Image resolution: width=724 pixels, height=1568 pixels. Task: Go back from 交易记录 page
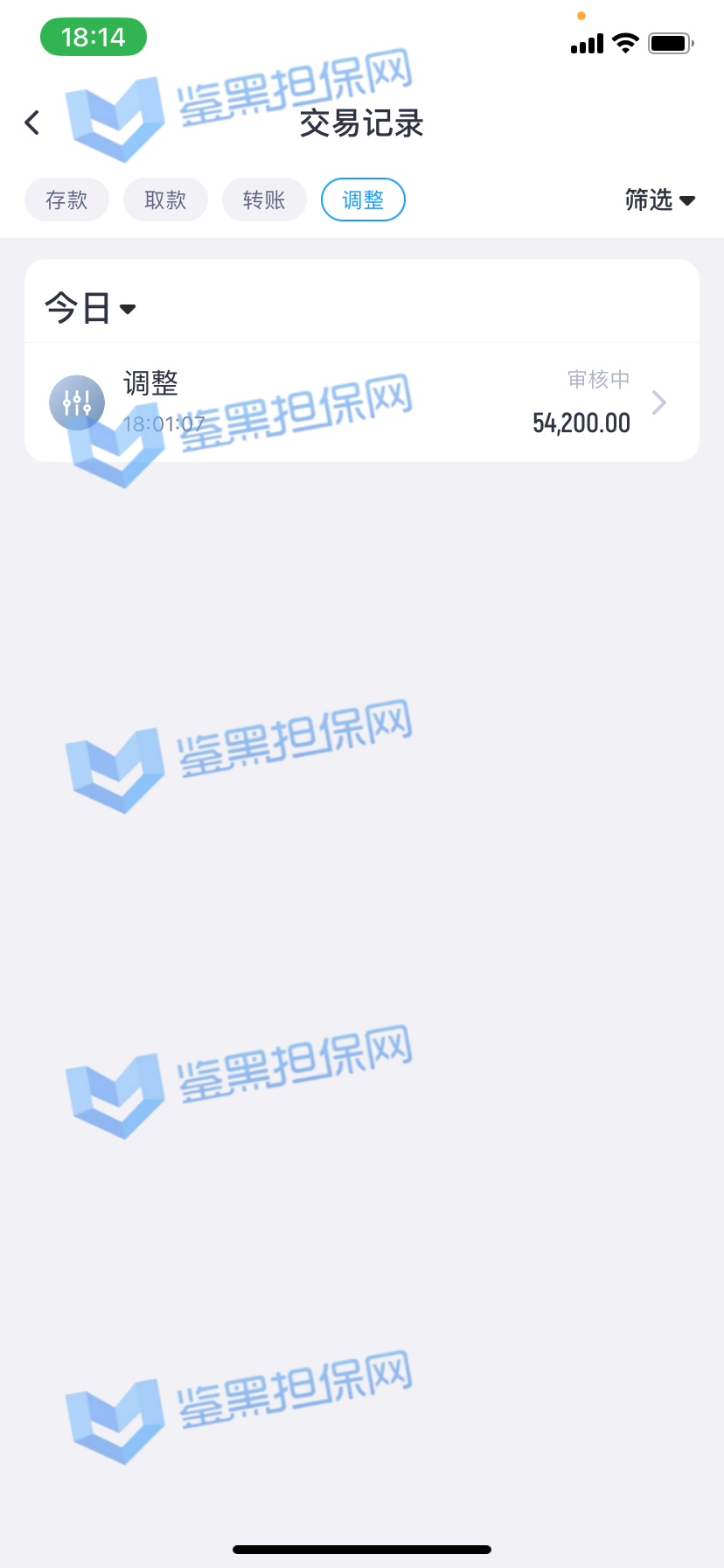(32, 122)
